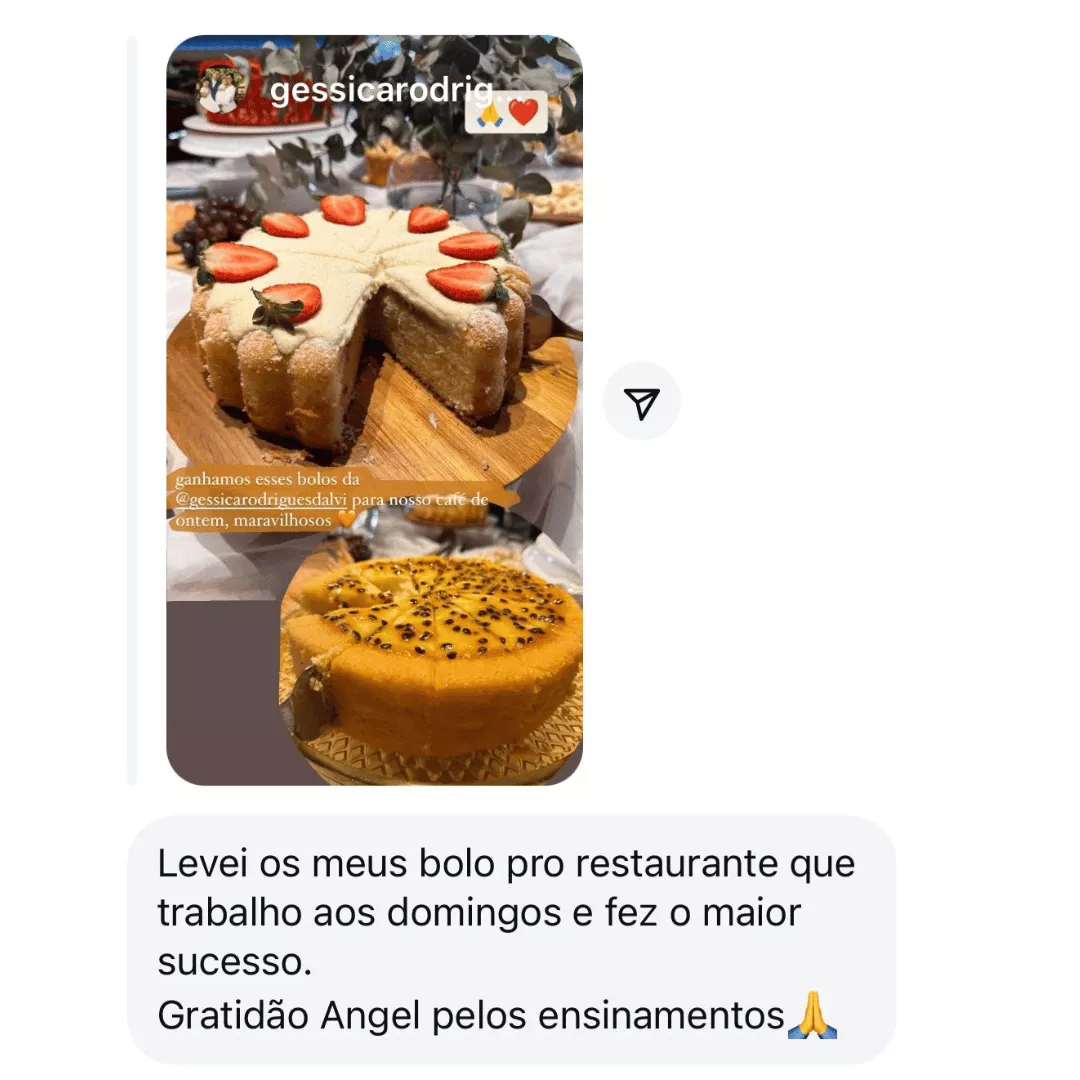The image size is (1080, 1080).
Task: Open the shared story from gessicarodrig
Action: (x=374, y=410)
